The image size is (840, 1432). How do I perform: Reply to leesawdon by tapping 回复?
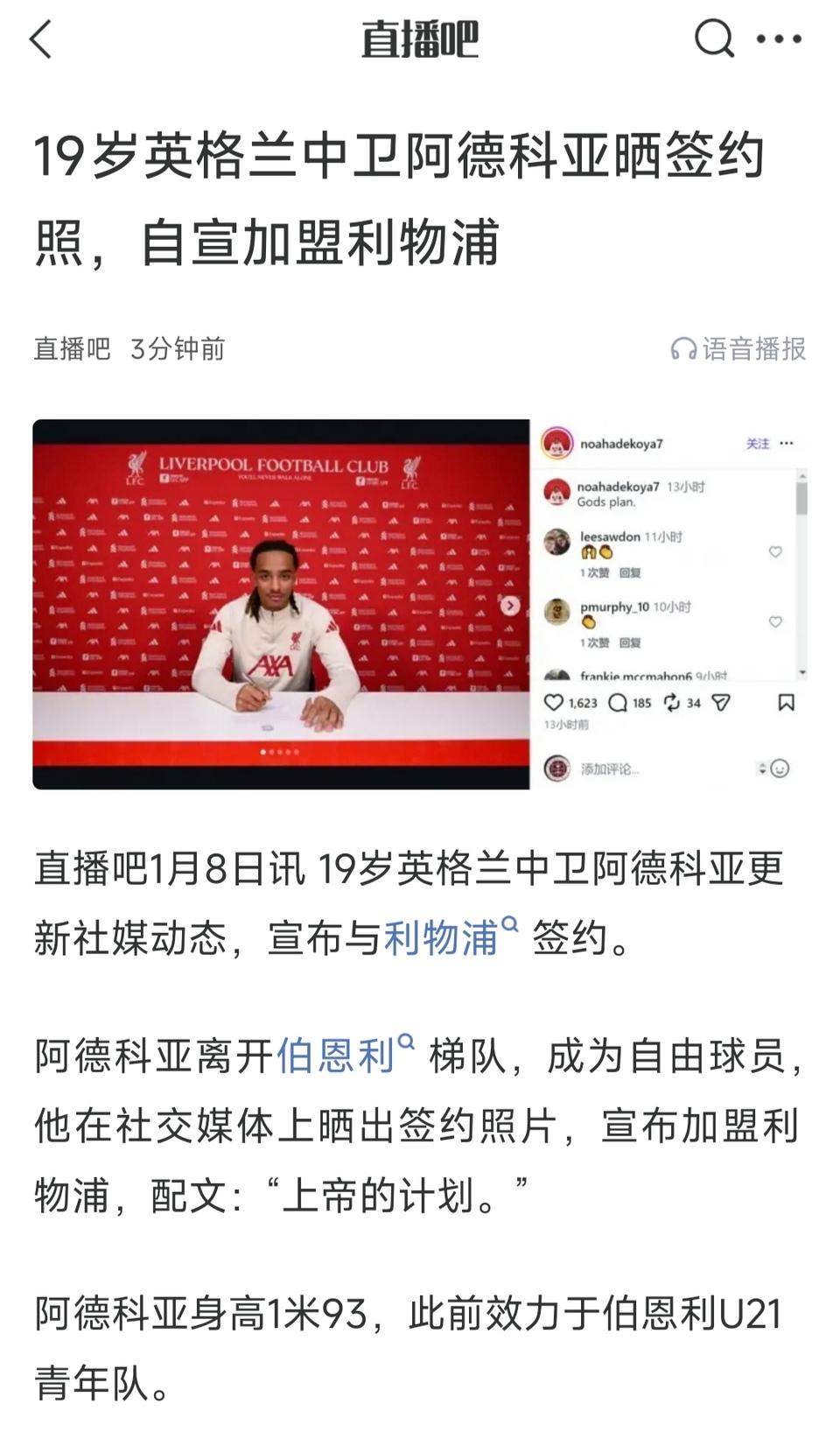[x=631, y=572]
